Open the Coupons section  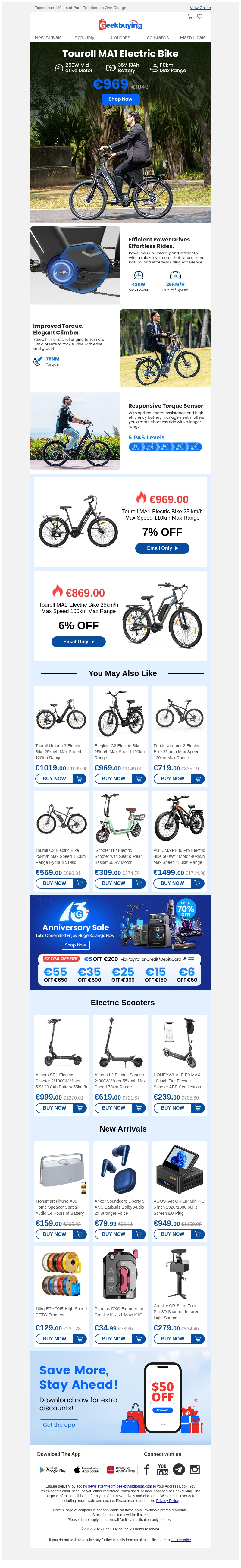coord(120,38)
